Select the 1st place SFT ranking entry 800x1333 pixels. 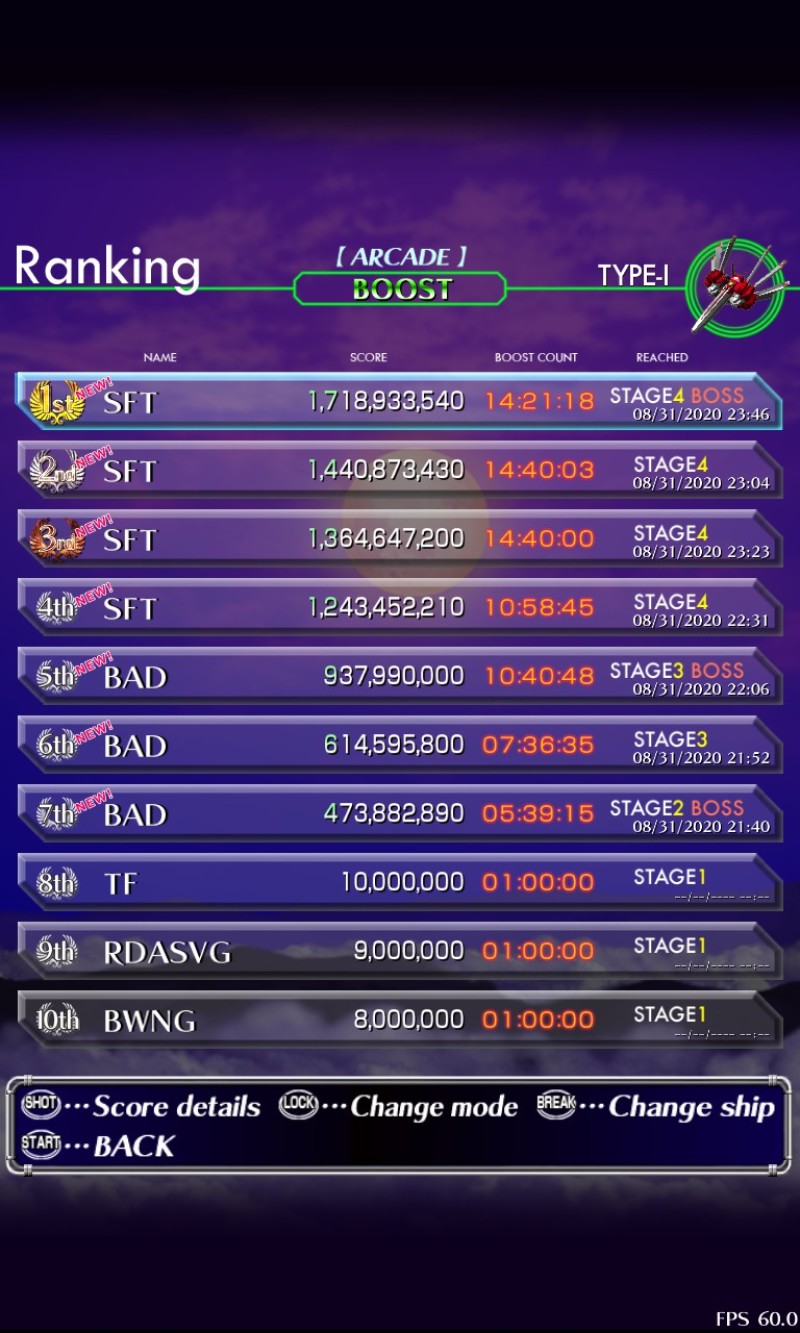(399, 402)
